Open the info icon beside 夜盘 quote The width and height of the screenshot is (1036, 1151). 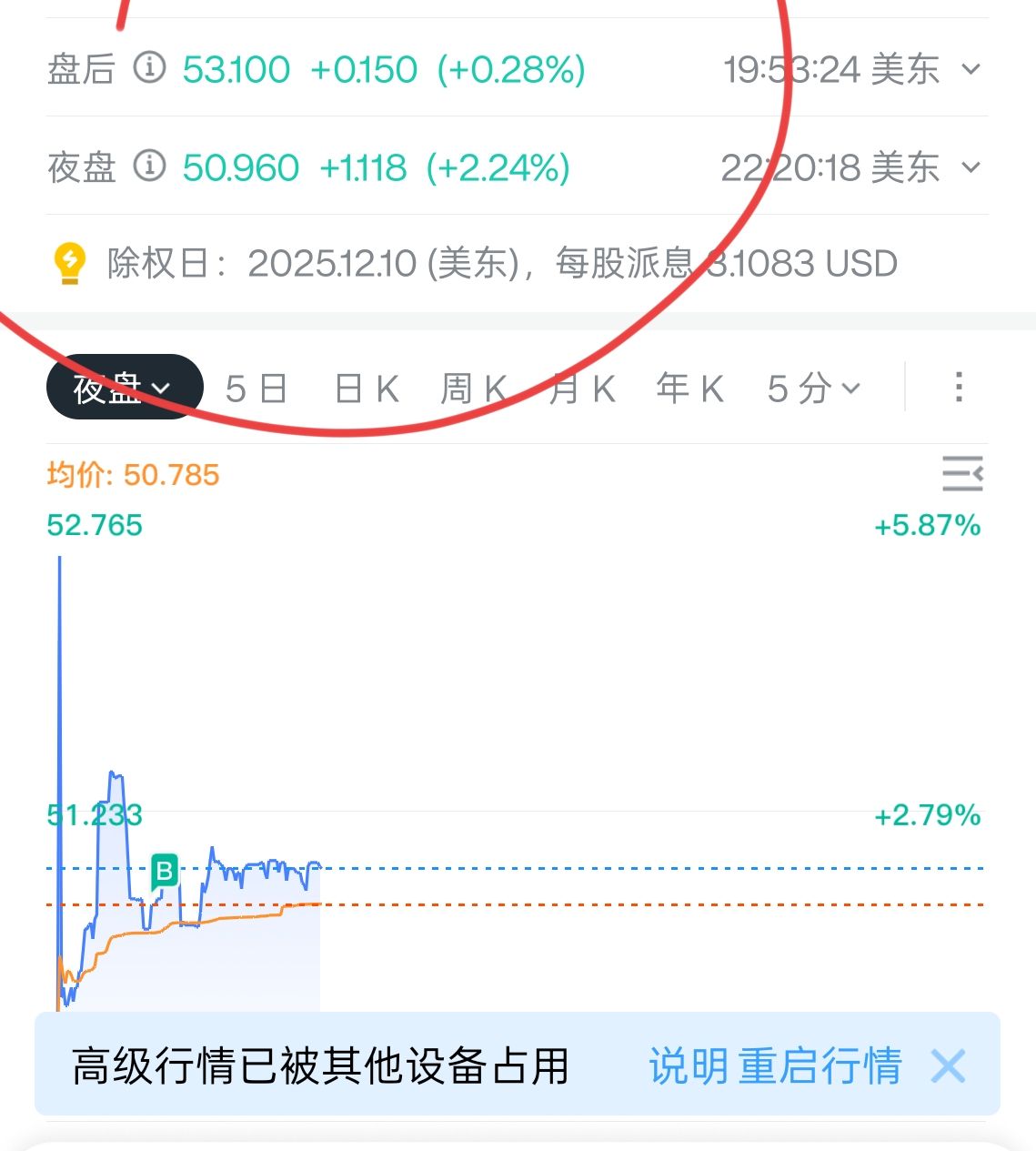click(x=150, y=166)
